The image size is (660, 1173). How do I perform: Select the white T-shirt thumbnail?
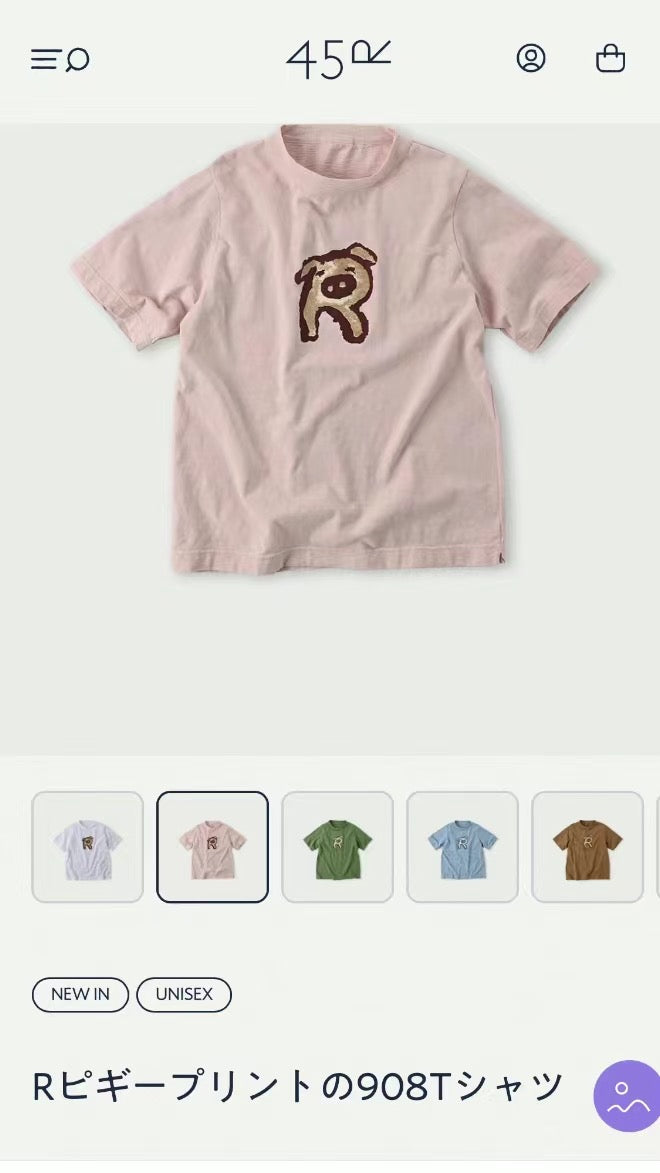click(88, 847)
